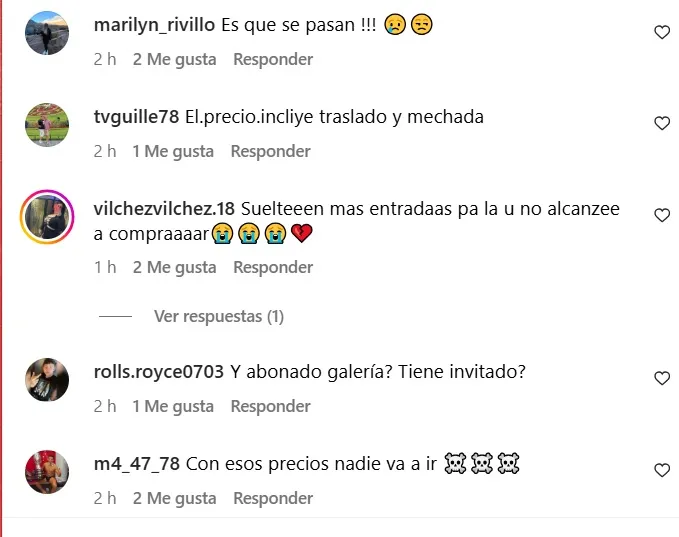679x537 pixels.
Task: Open marilyn_rivillo's profile picture
Action: [46, 33]
